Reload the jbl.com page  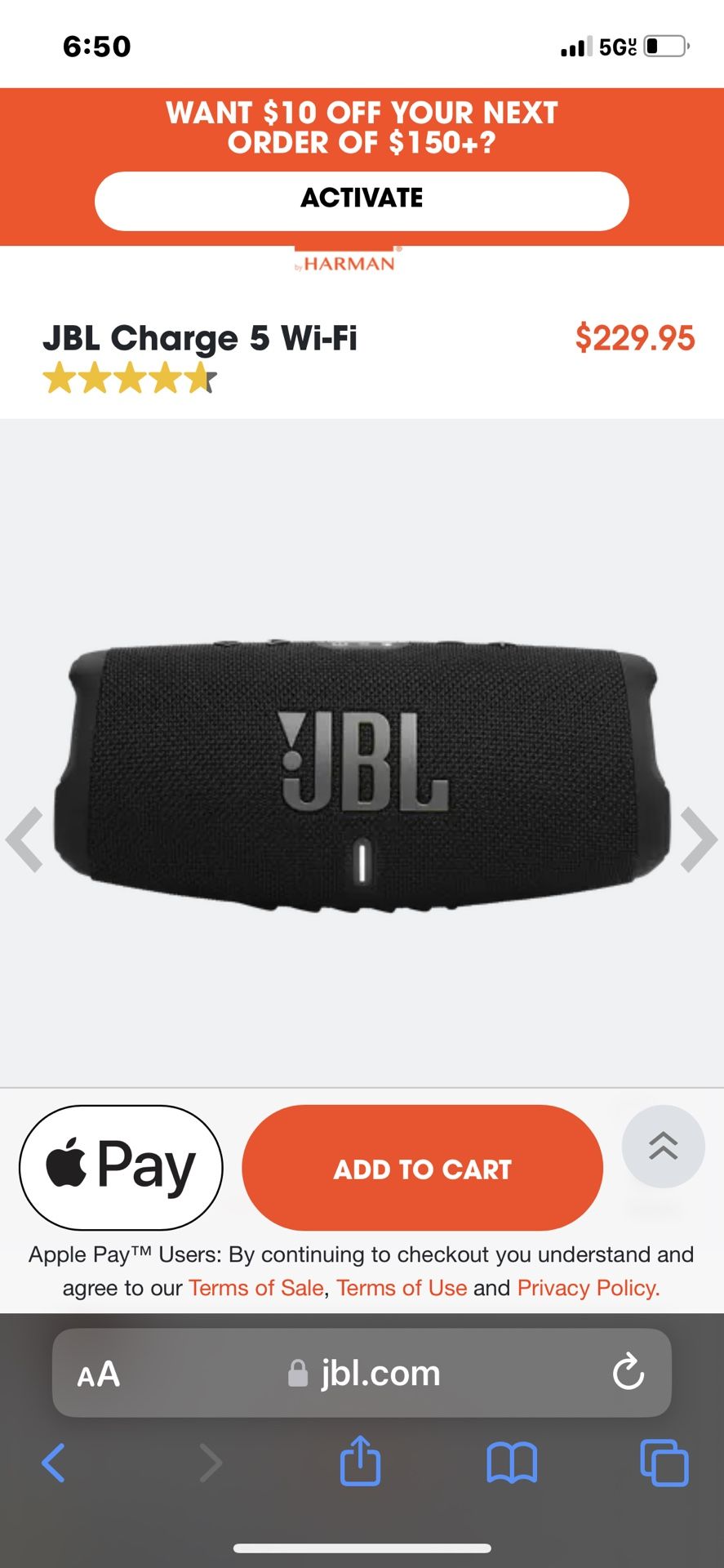(628, 1372)
